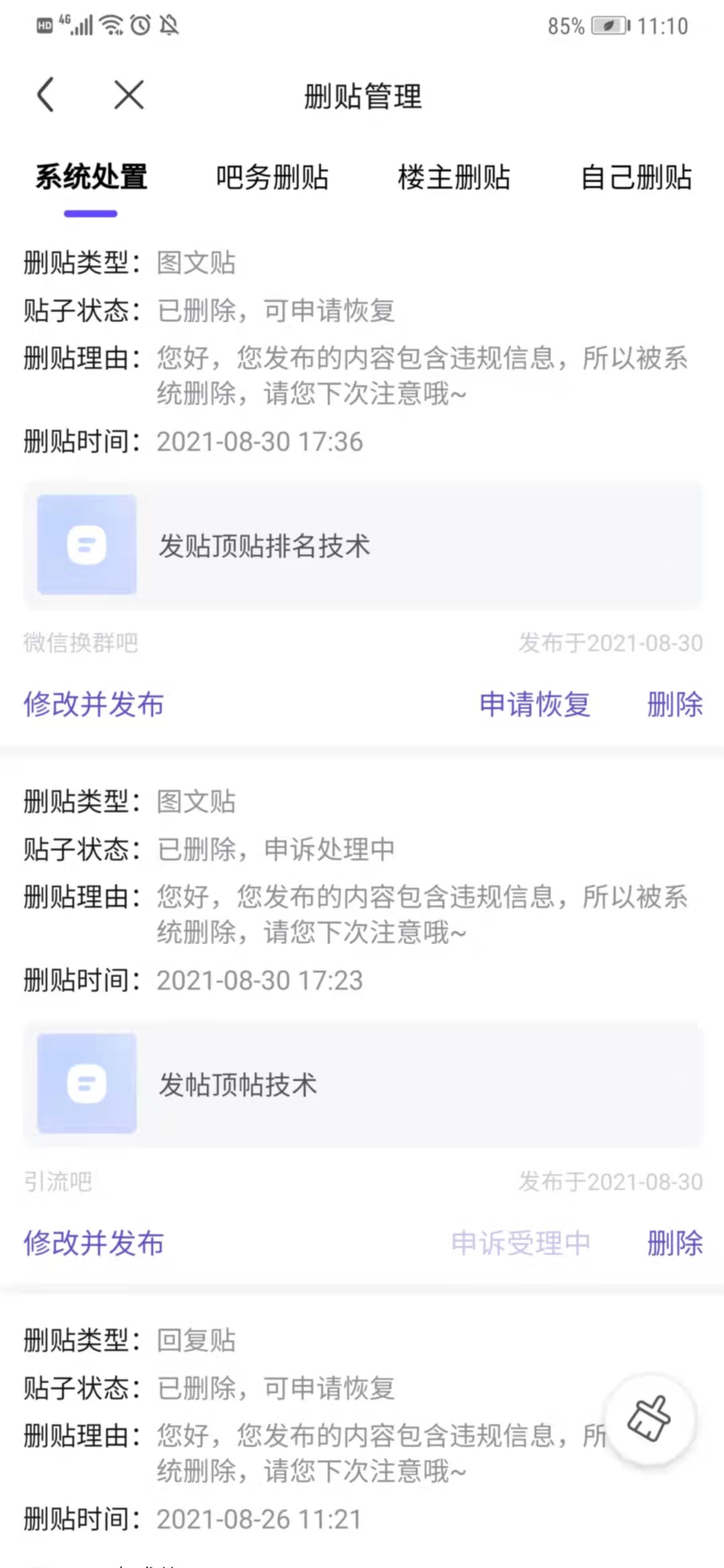Tap 删除 on the 引流吧 post
The height and width of the screenshot is (1568, 724).
pyautogui.click(x=674, y=1243)
